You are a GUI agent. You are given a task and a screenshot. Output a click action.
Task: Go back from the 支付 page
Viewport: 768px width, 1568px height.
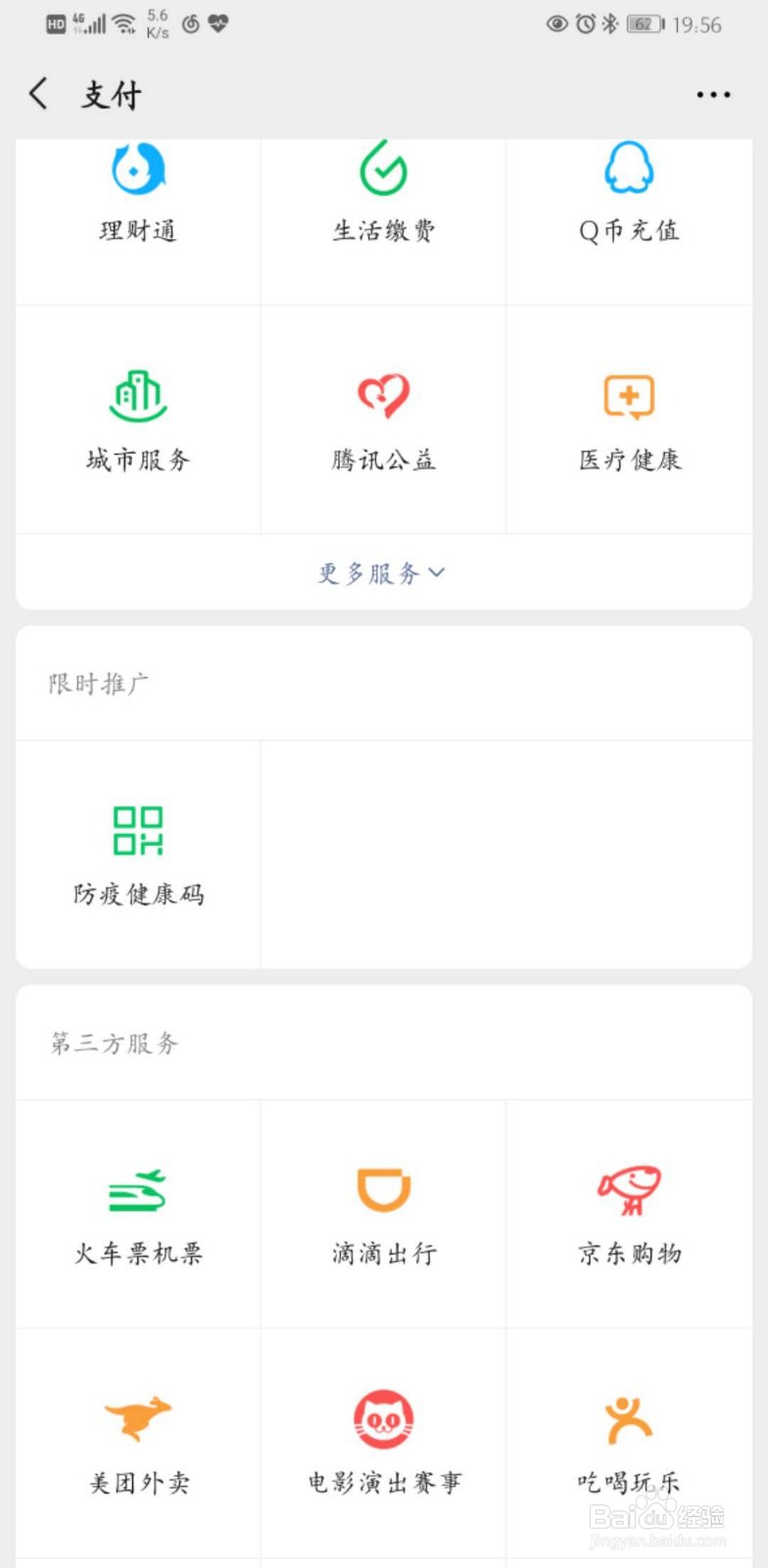click(39, 94)
